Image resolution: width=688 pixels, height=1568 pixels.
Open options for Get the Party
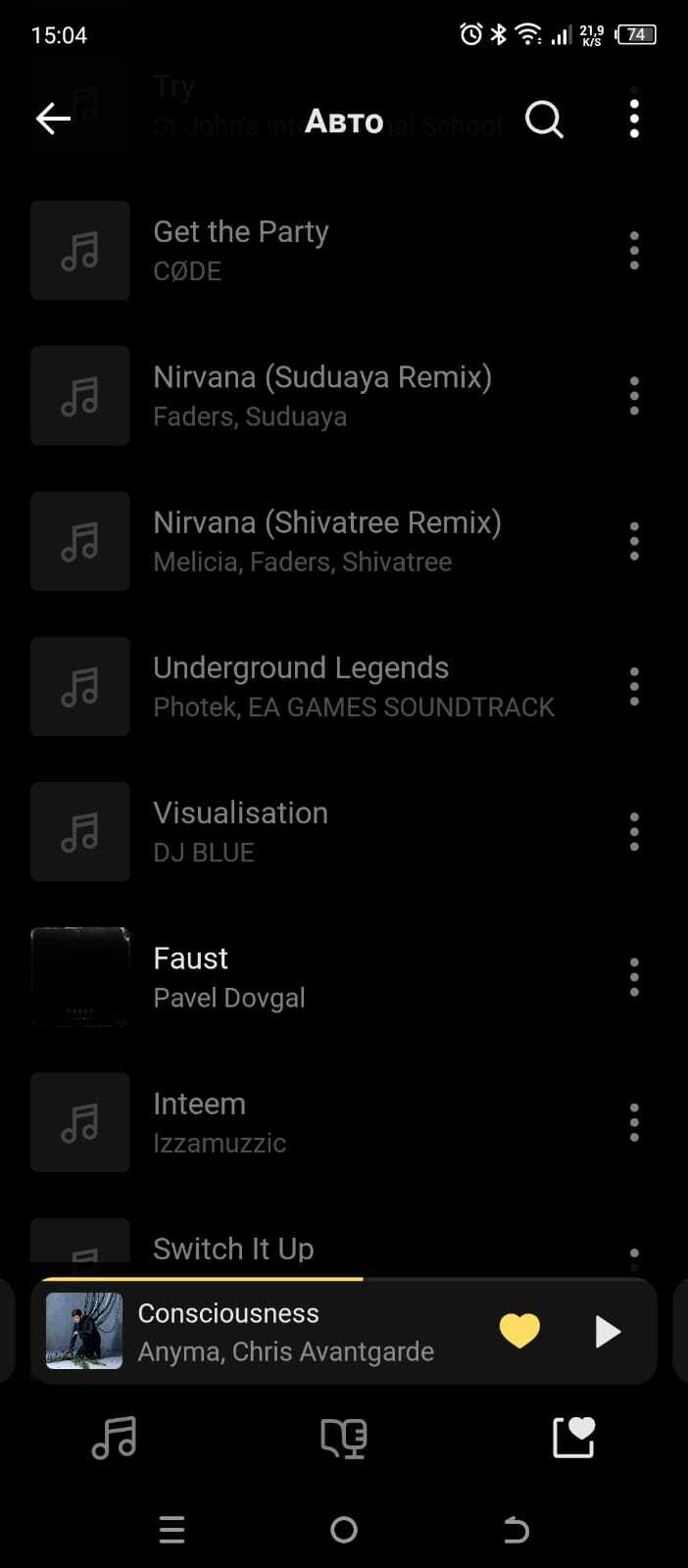pos(634,251)
